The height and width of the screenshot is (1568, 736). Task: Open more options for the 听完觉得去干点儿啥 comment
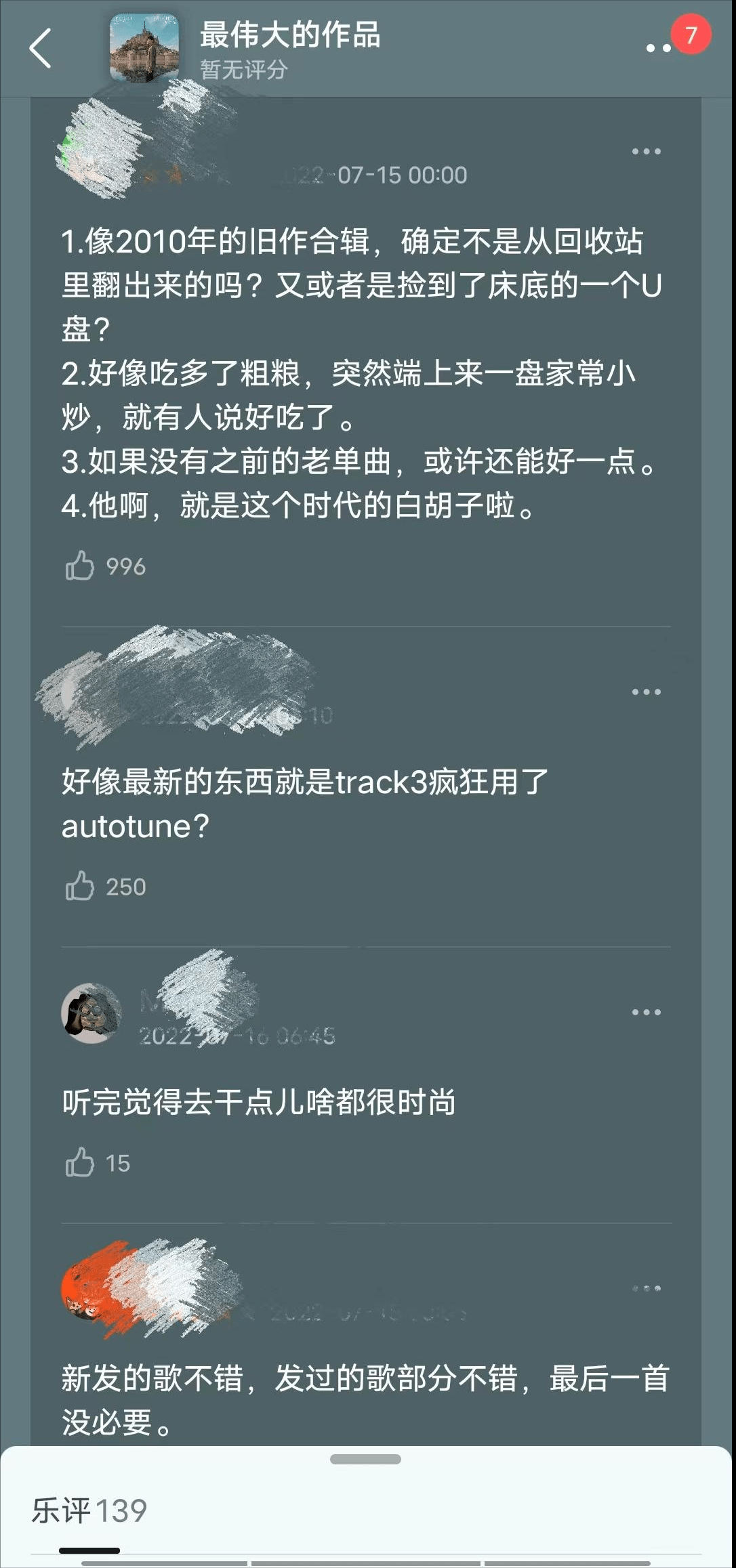point(646,1012)
